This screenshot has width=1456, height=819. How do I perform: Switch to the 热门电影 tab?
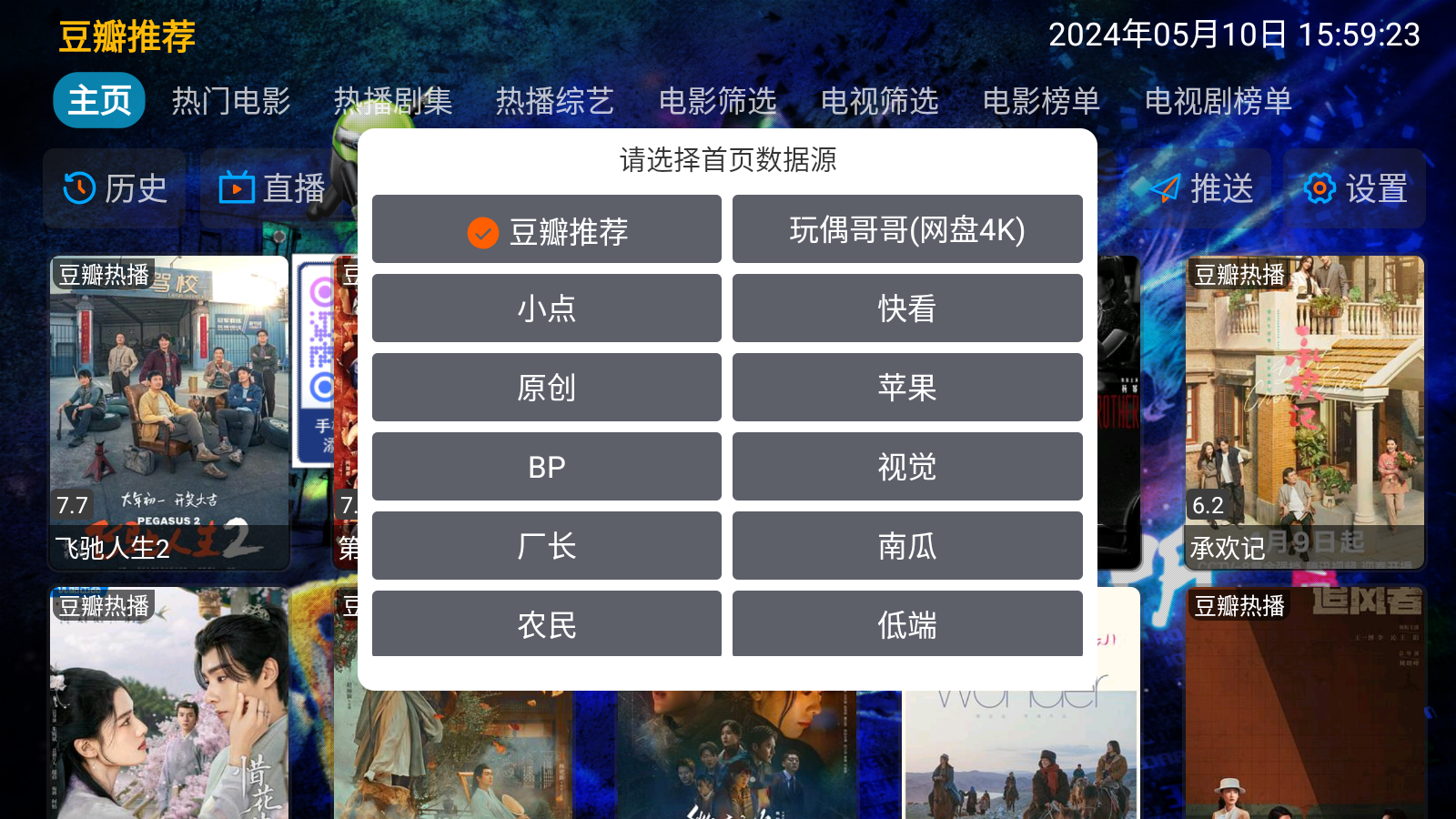pyautogui.click(x=231, y=101)
